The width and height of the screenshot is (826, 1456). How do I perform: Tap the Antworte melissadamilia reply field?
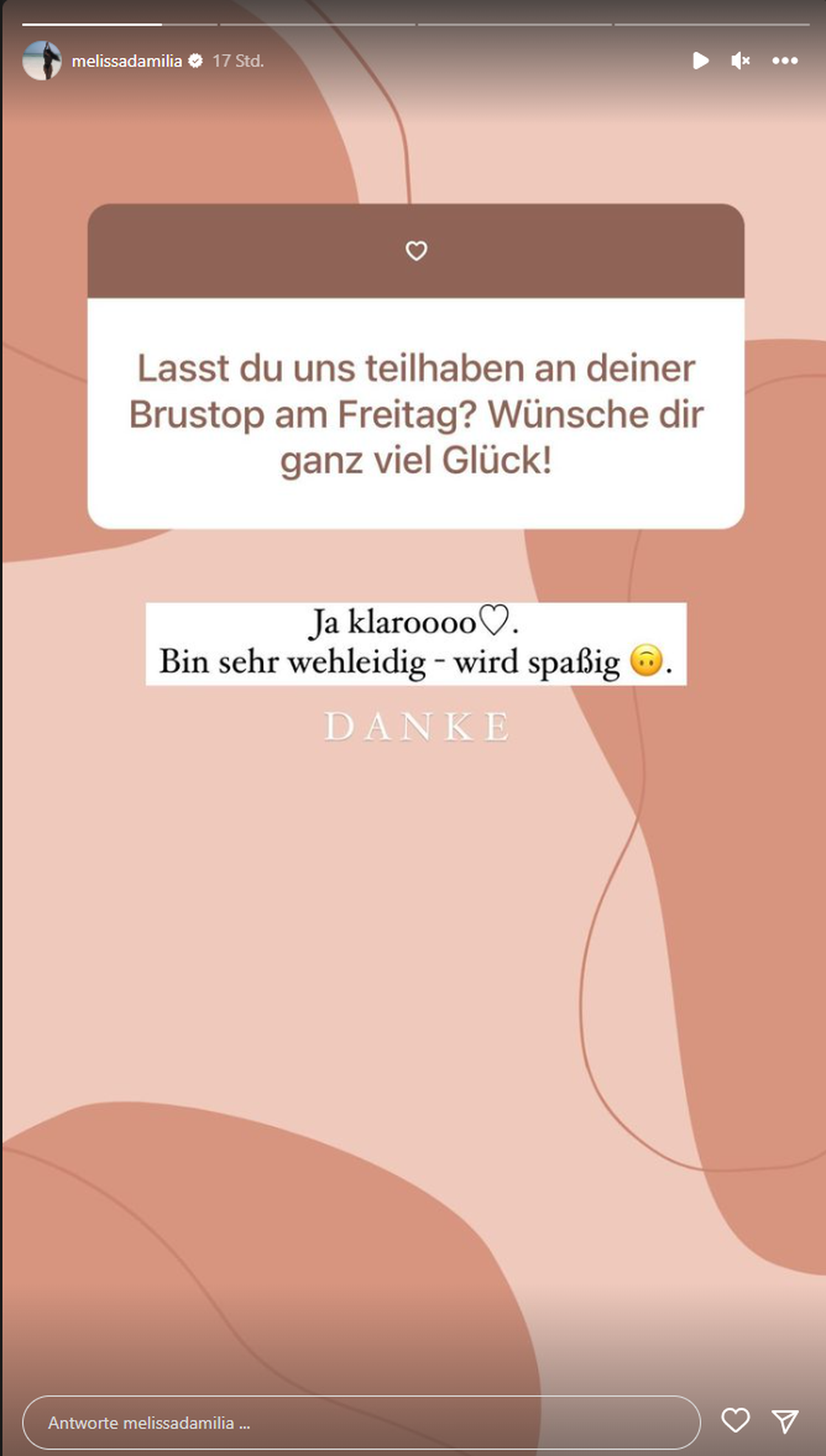pos(361,1422)
